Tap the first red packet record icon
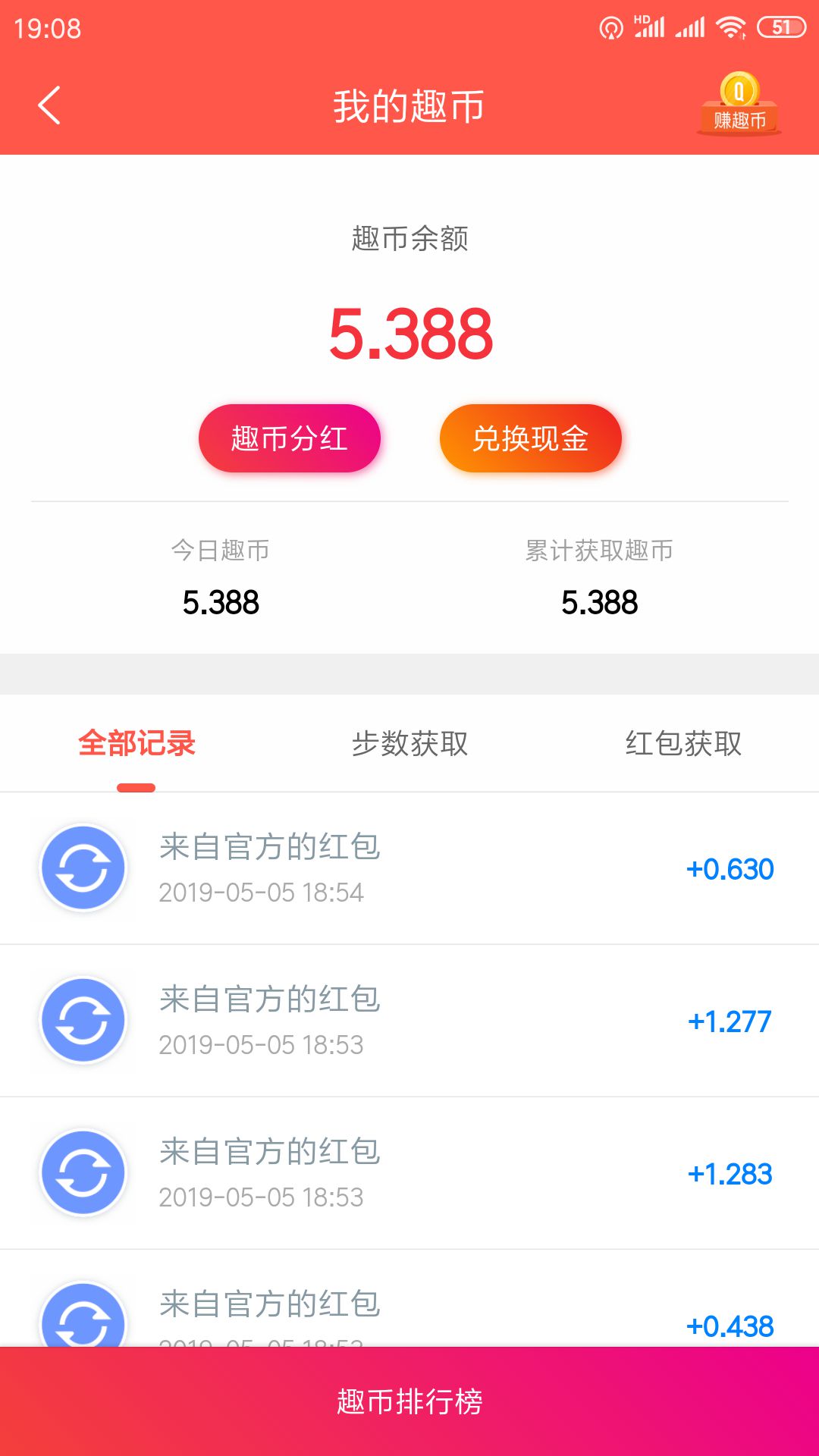The height and width of the screenshot is (1456, 819). point(83,868)
